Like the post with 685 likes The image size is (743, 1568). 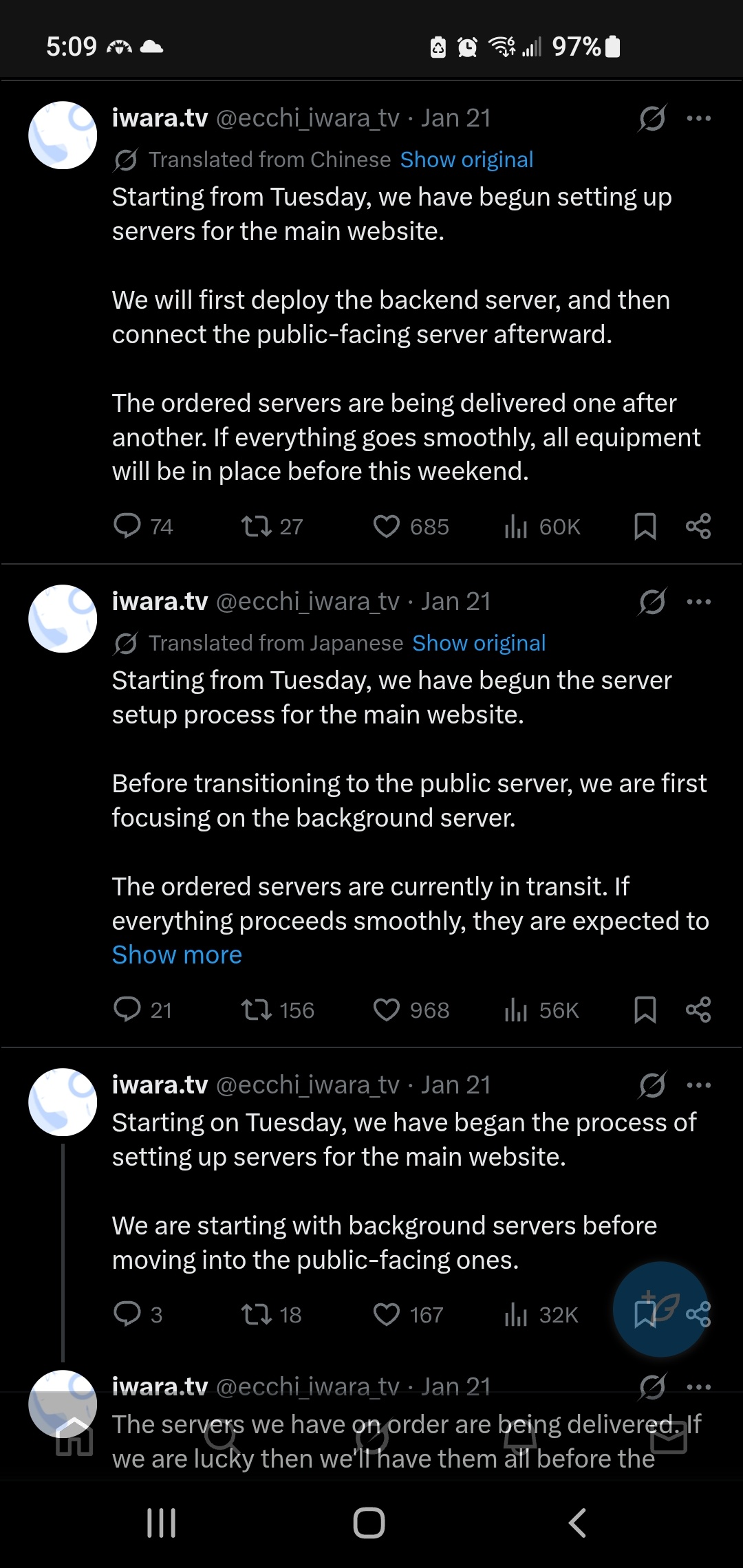click(x=386, y=526)
